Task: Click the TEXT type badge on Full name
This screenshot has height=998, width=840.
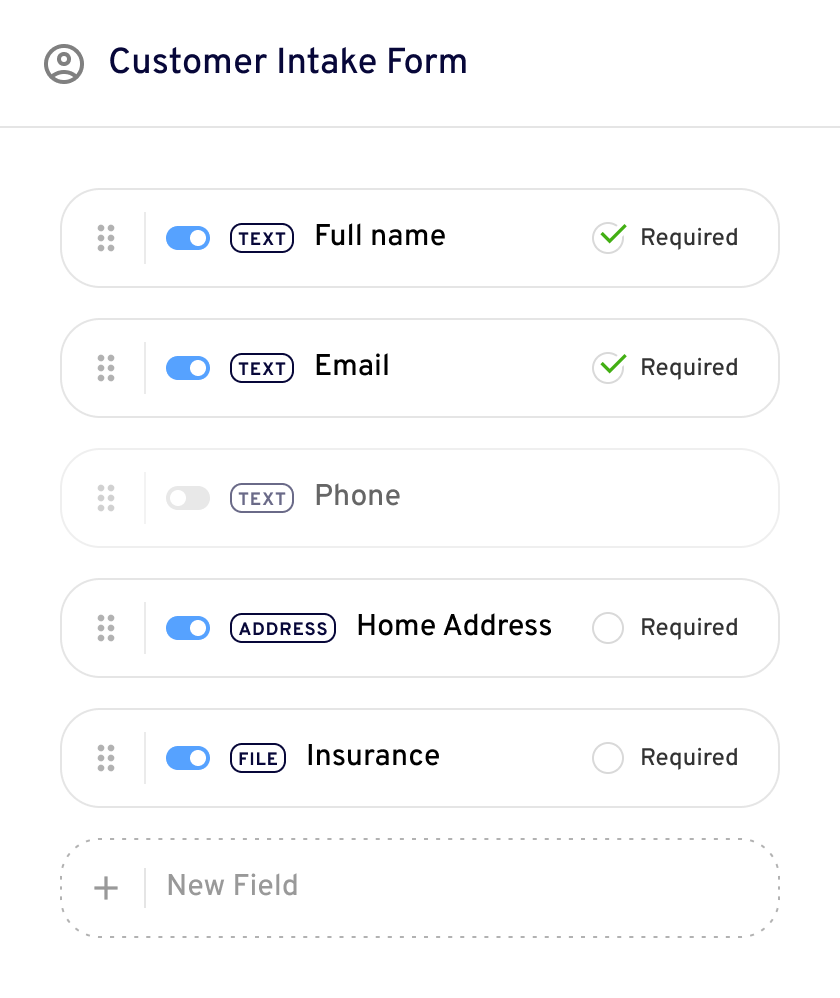Action: pyautogui.click(x=261, y=238)
